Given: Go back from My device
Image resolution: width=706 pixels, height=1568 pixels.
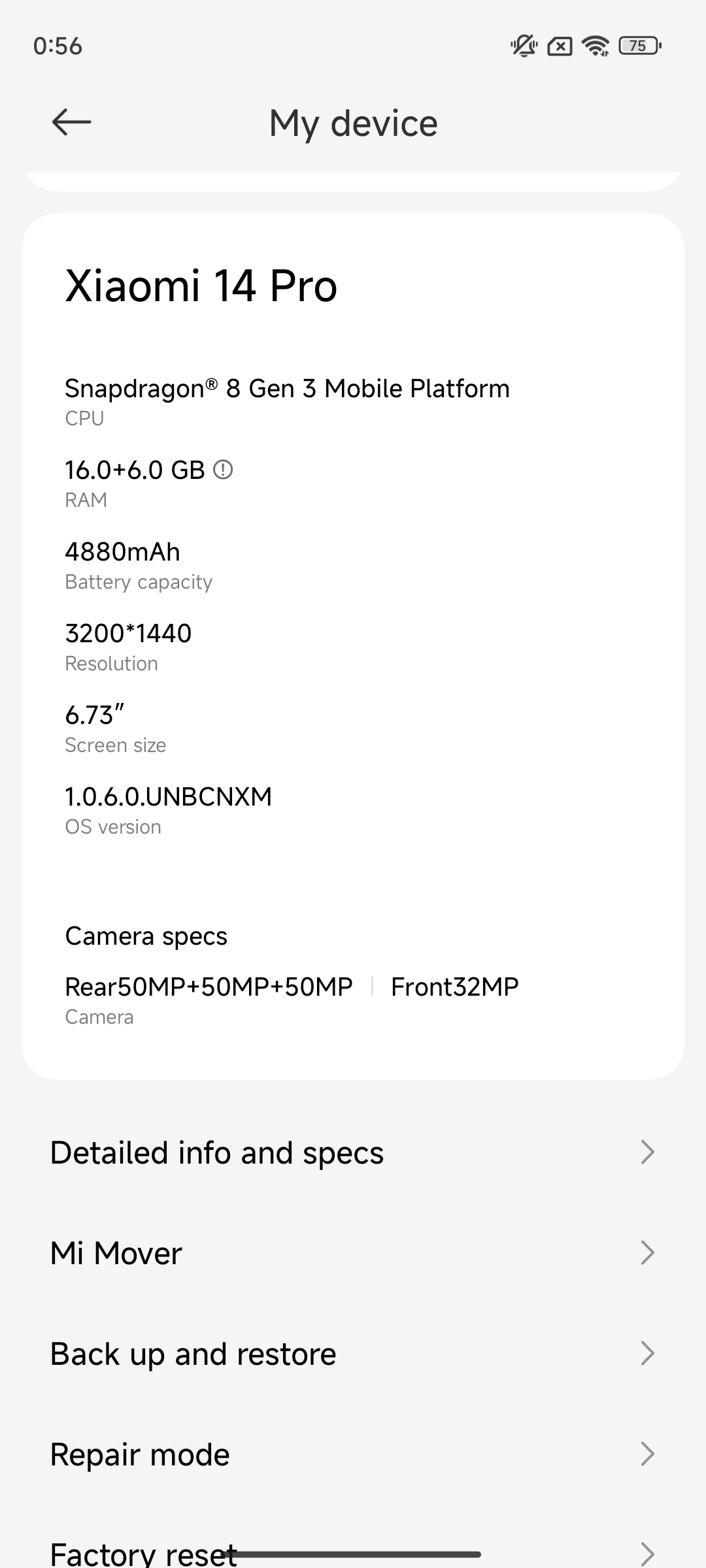Looking at the screenshot, I should coord(71,122).
